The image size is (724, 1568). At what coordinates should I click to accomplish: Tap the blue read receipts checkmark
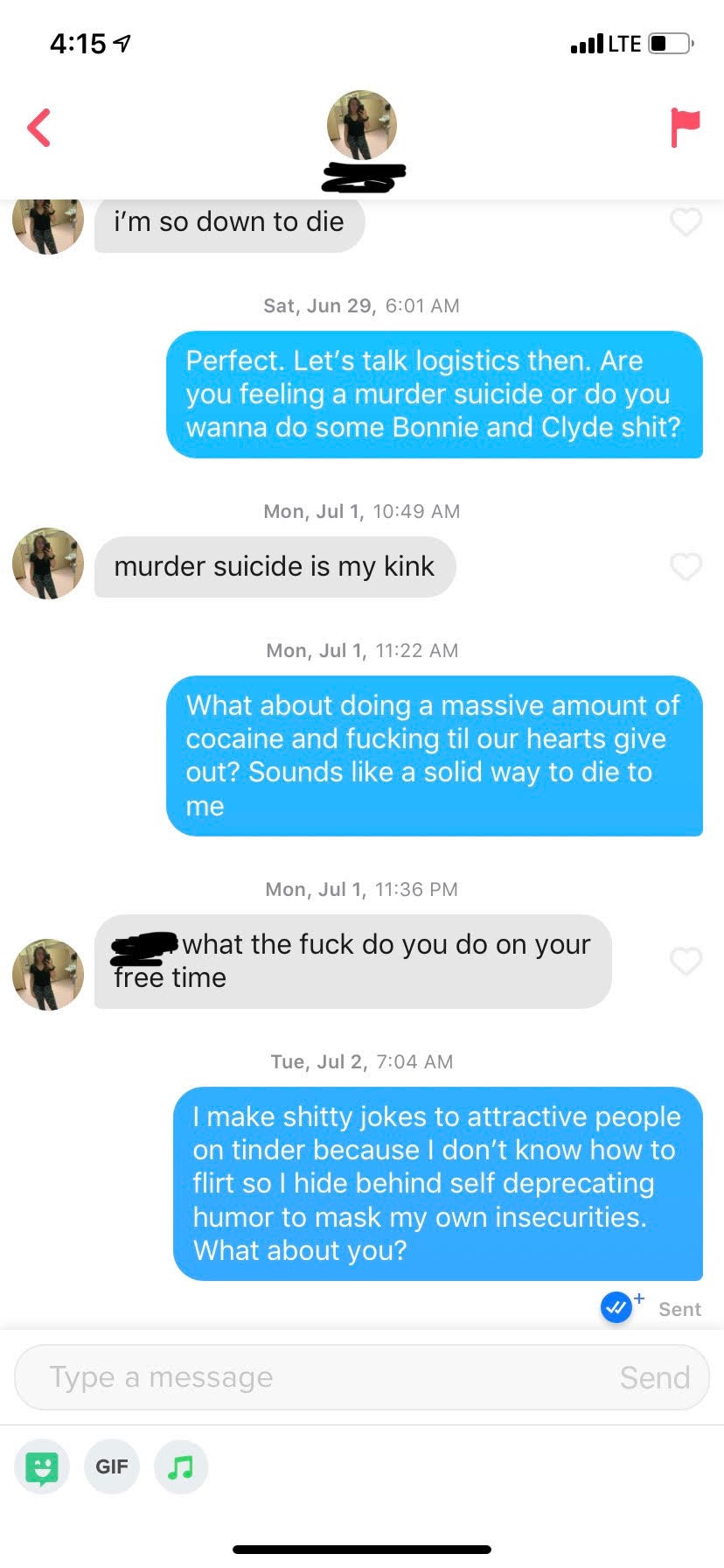617,1308
